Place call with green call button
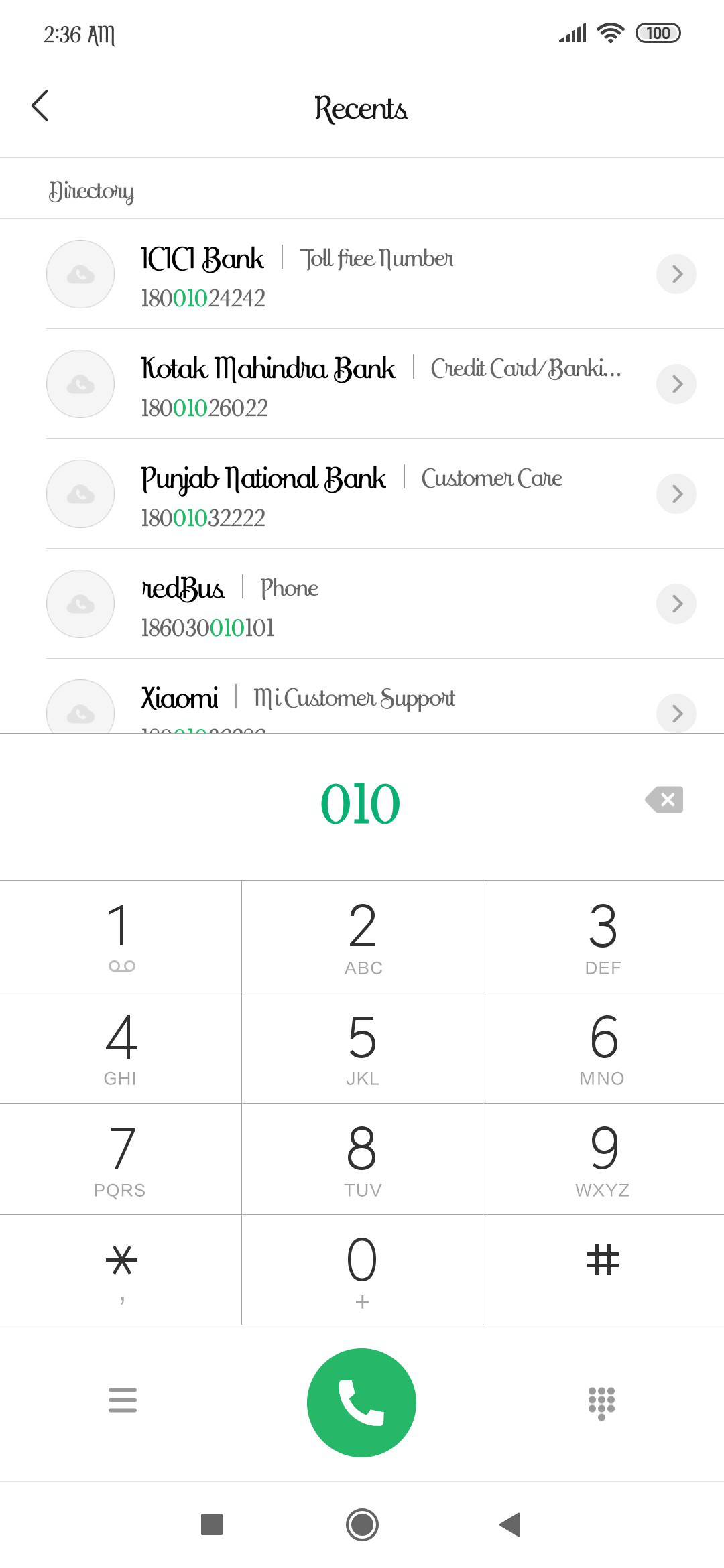Image resolution: width=724 pixels, height=1568 pixels. pyautogui.click(x=361, y=1402)
